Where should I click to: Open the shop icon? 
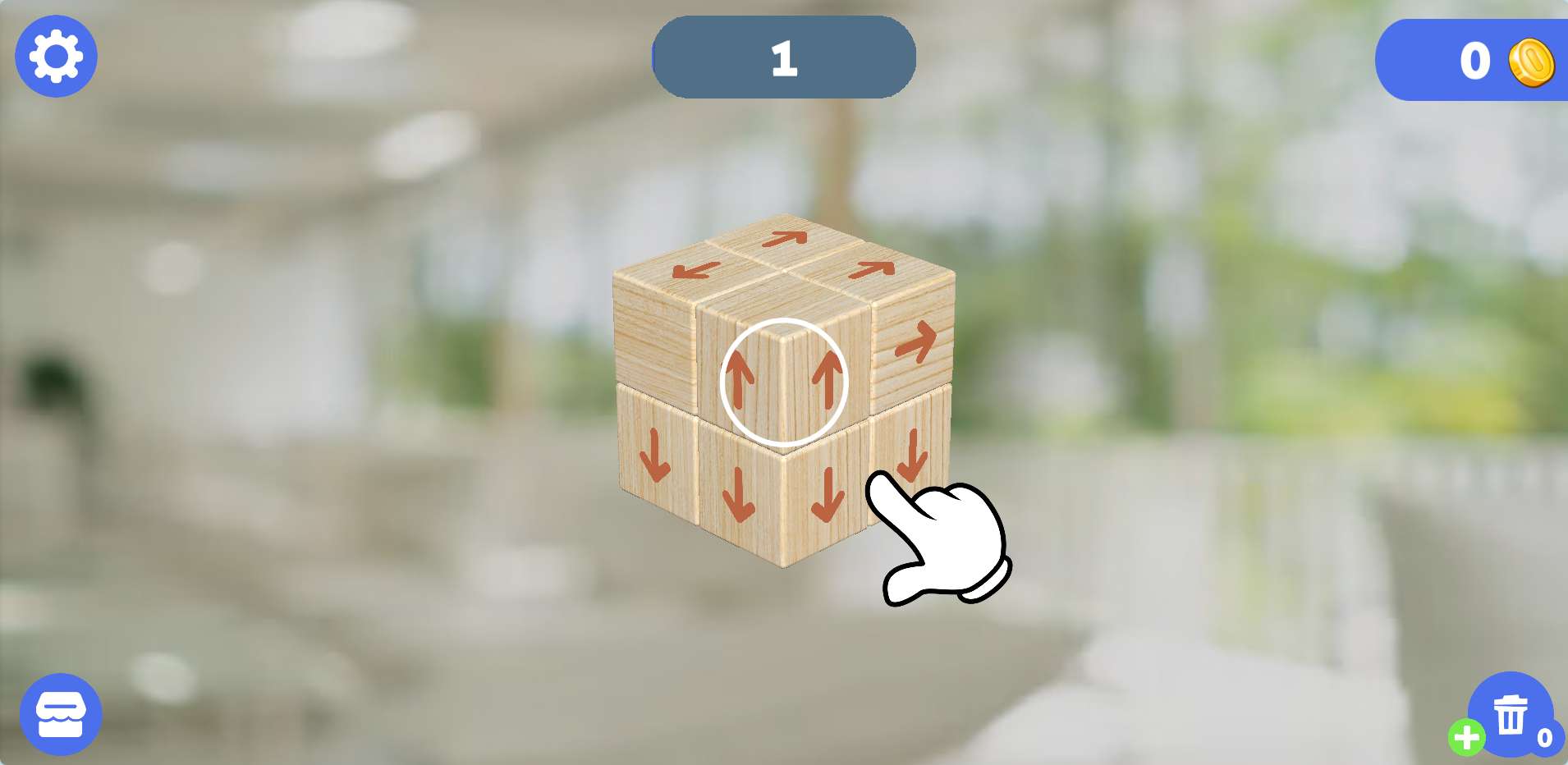coord(61,714)
